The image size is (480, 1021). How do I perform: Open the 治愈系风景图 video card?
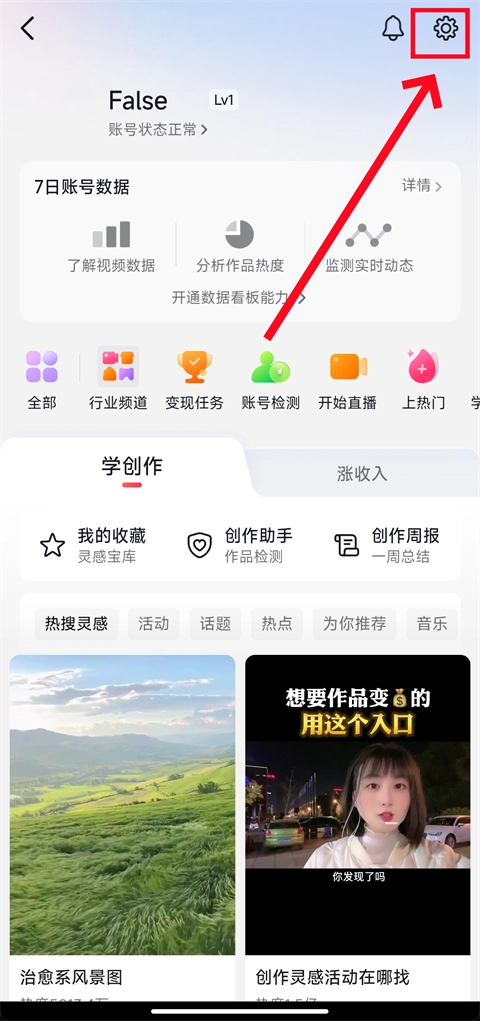[122, 827]
